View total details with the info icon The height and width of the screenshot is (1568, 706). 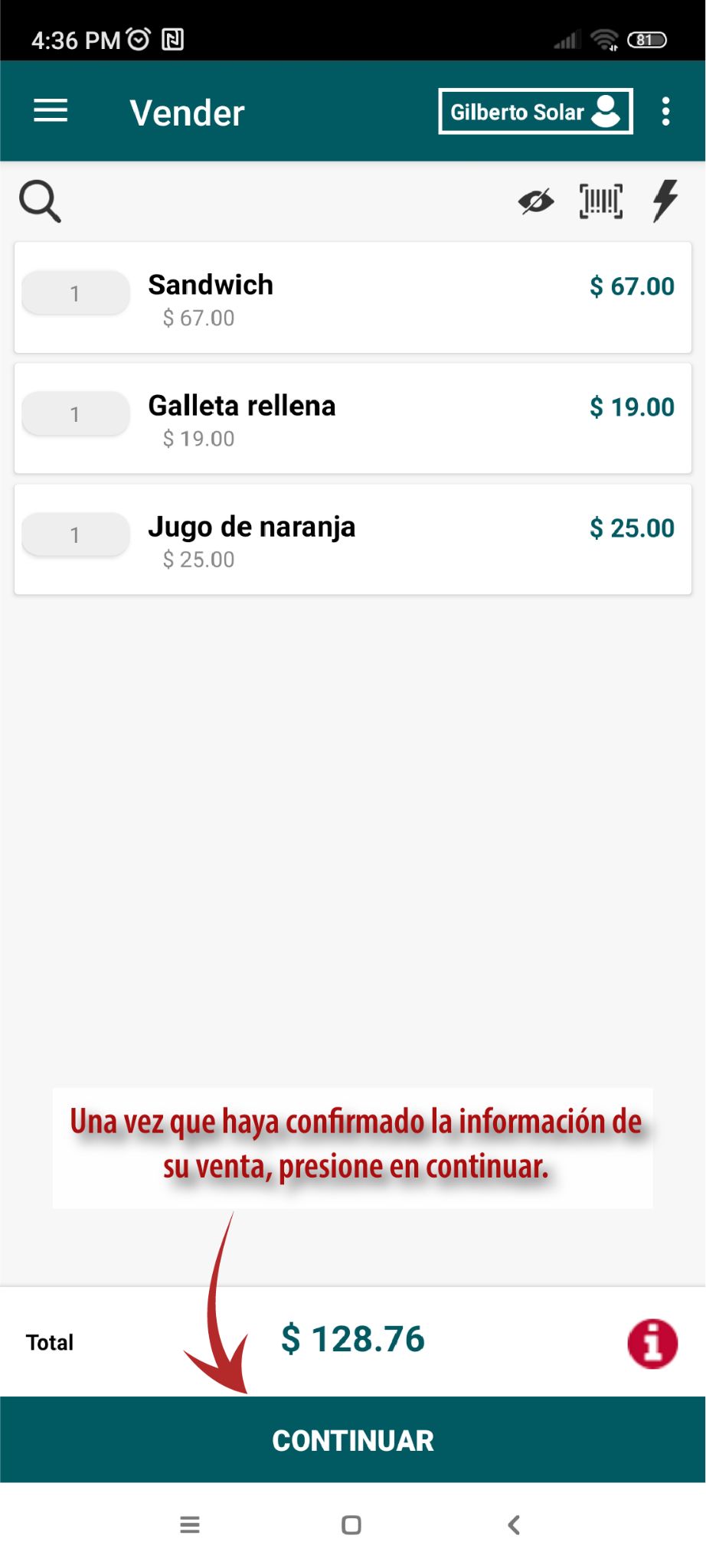(x=652, y=1343)
